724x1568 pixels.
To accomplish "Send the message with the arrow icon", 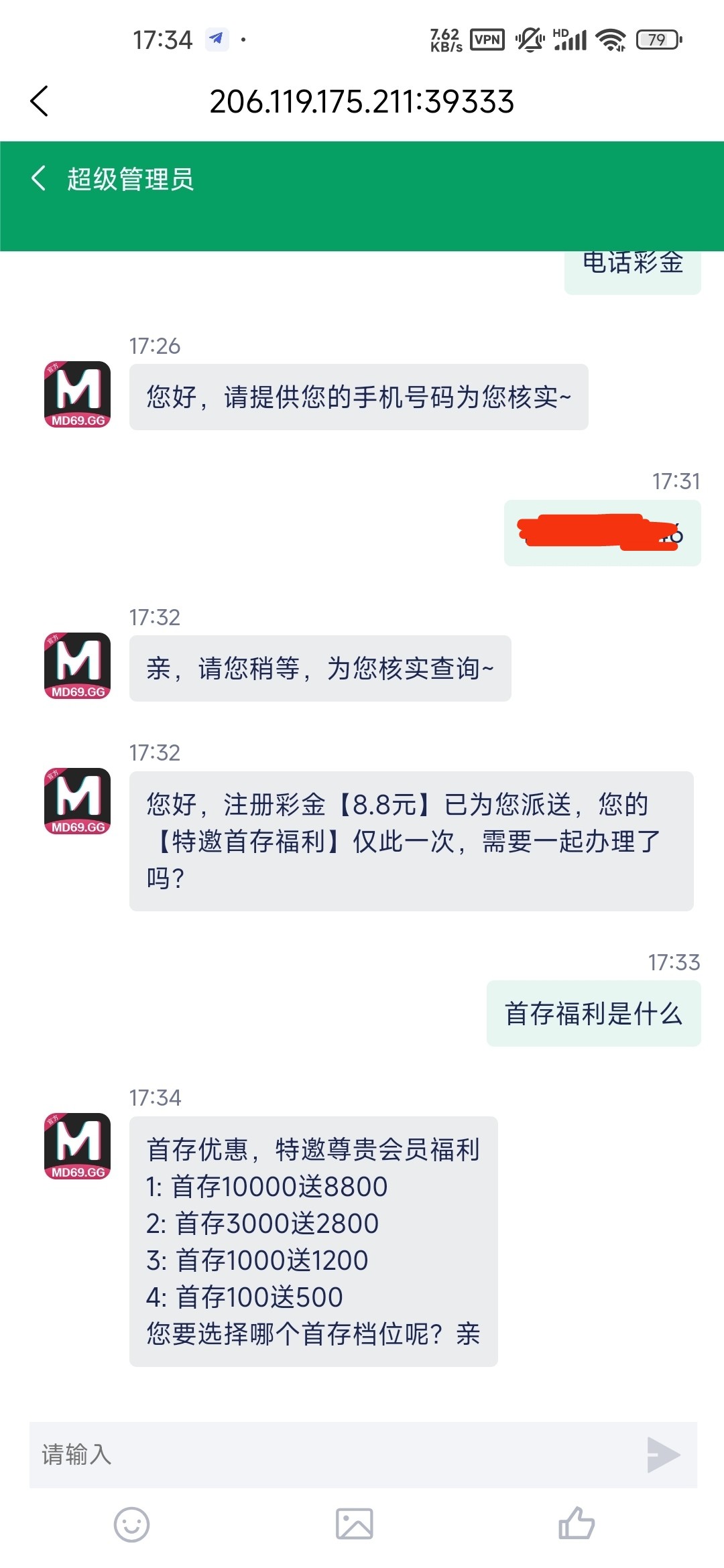I will point(663,1455).
